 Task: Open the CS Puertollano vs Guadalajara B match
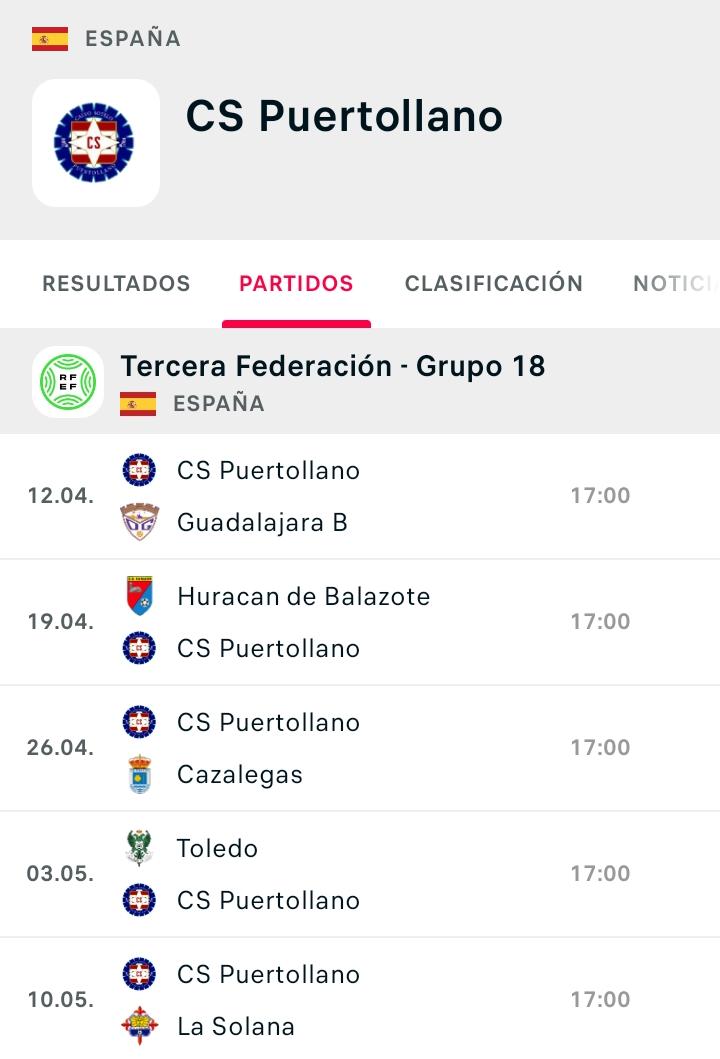360,496
